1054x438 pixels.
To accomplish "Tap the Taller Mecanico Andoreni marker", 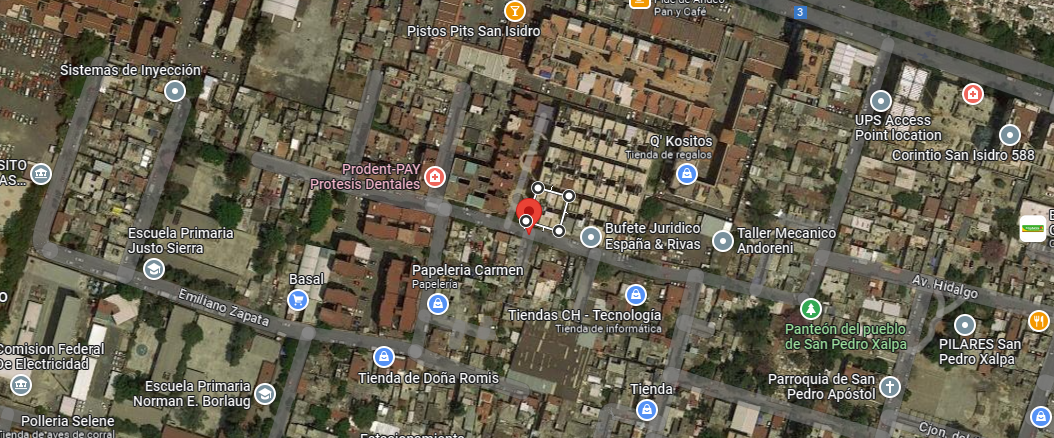I will tap(723, 240).
